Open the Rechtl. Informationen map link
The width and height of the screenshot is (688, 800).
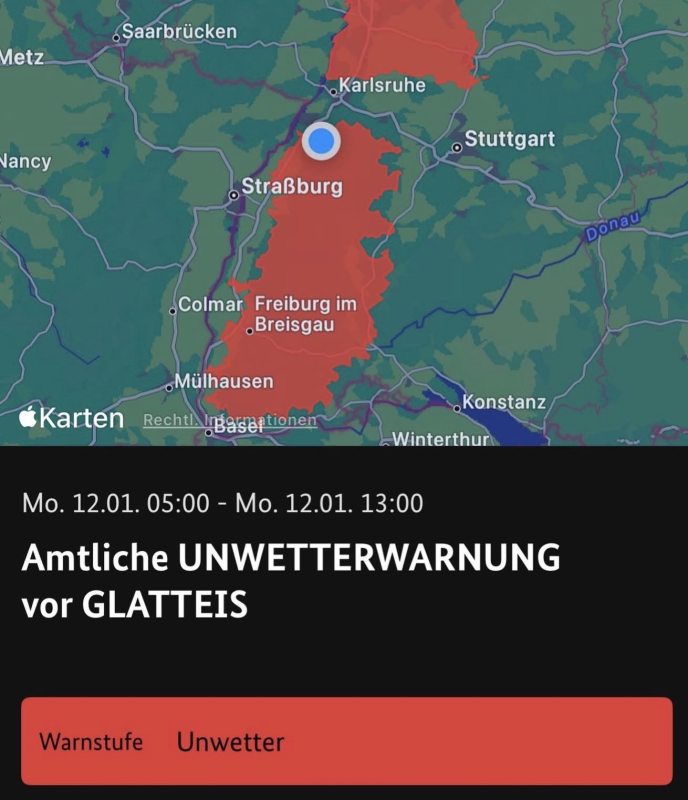click(x=229, y=420)
